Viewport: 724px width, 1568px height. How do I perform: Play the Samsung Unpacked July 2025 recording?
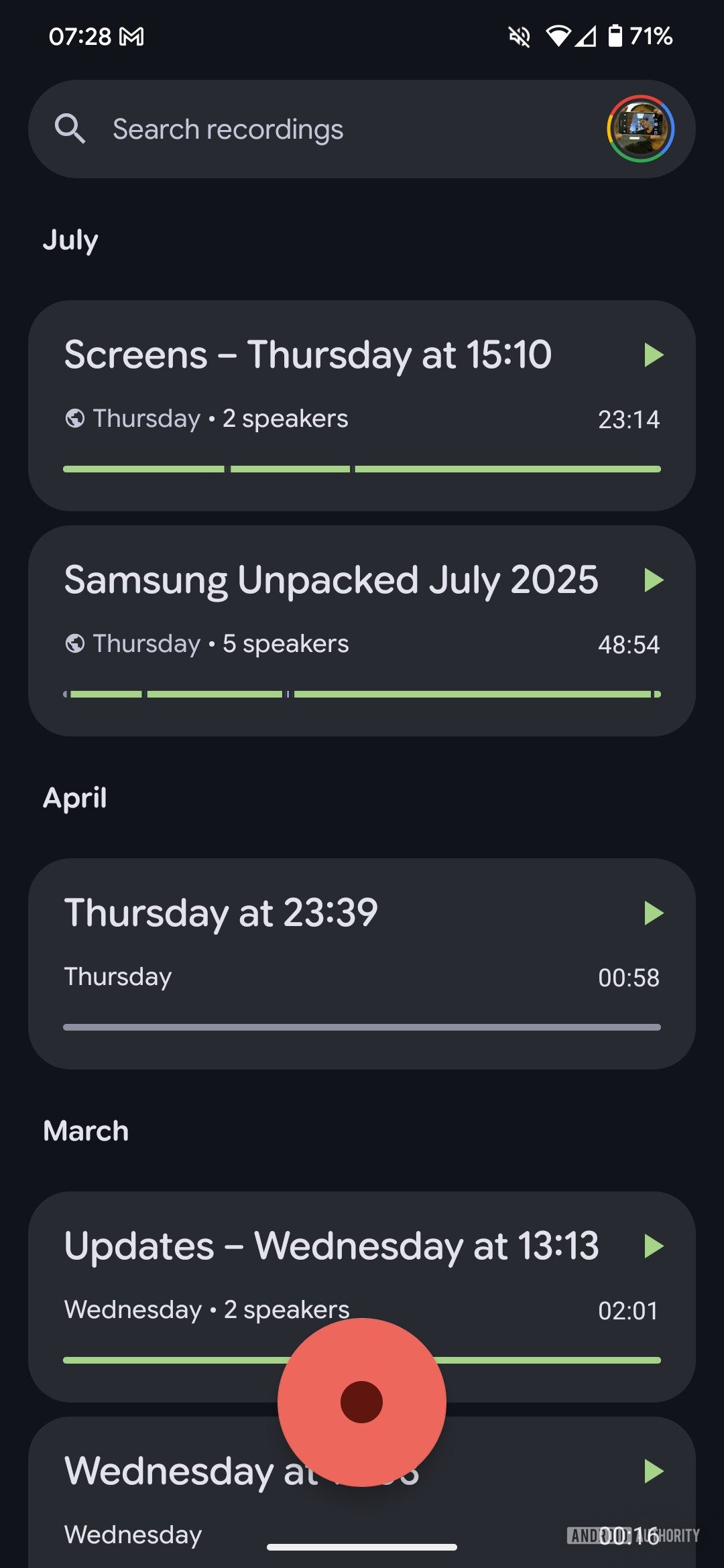click(x=653, y=580)
